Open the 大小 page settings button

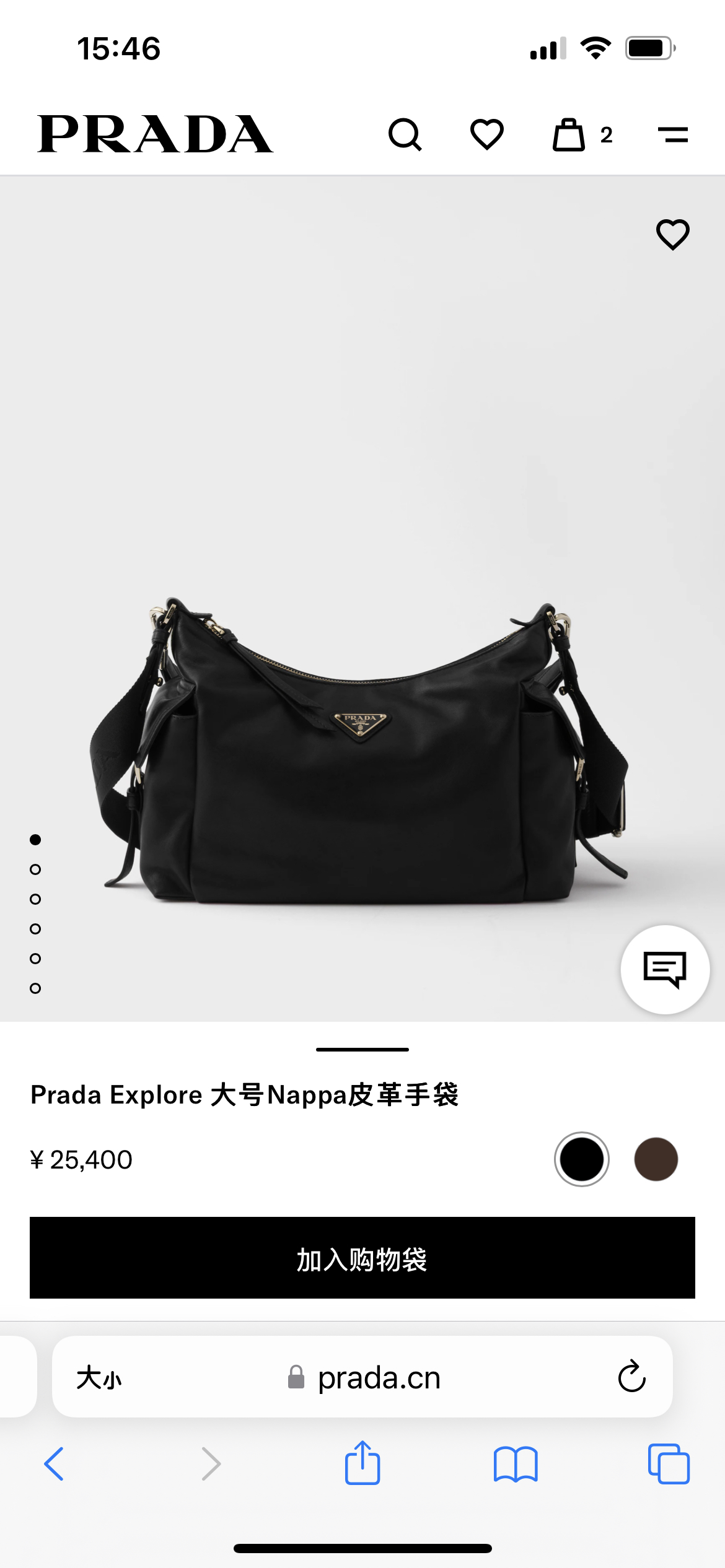99,1378
